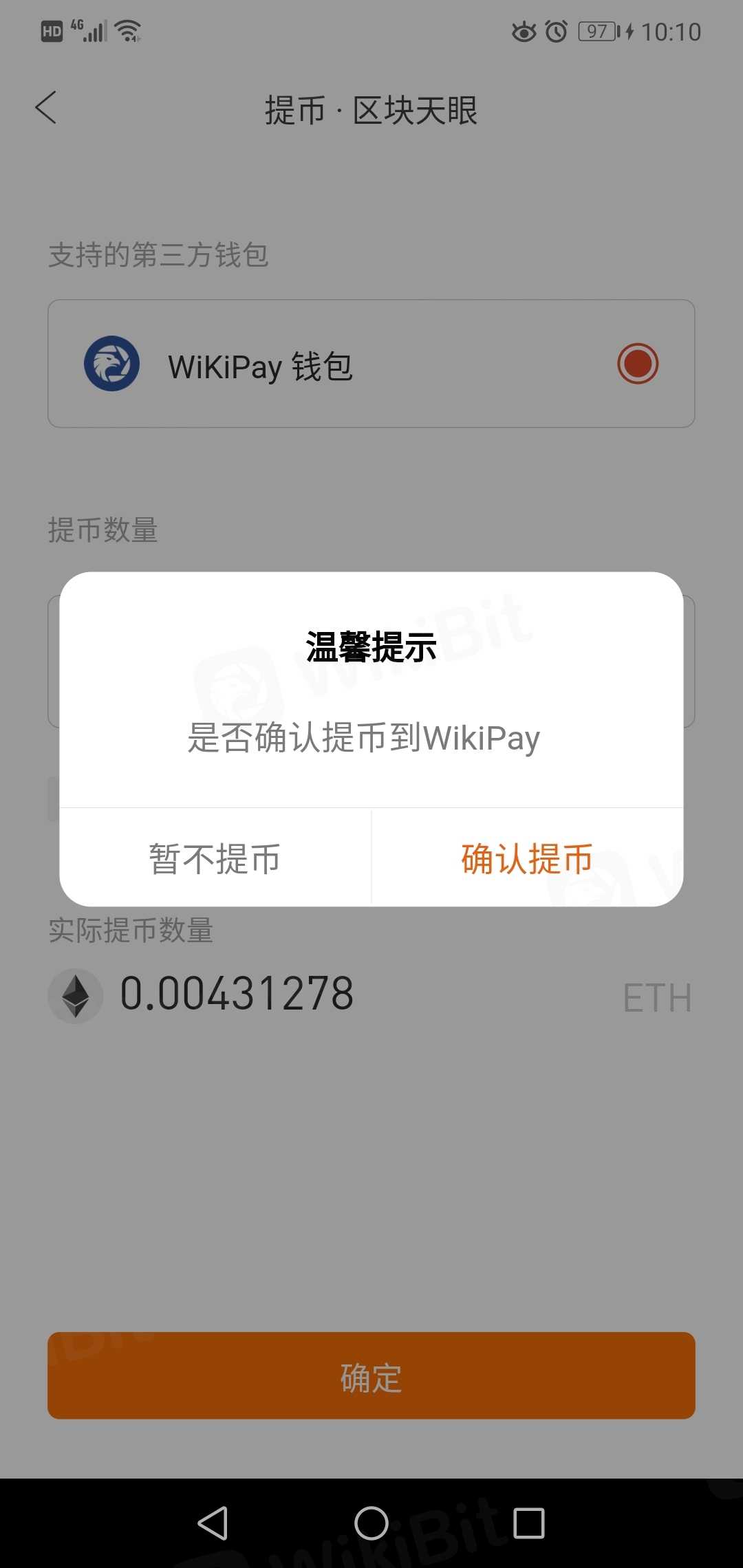This screenshot has width=743, height=1568.
Task: Open the system recent apps view
Action: pos(529,1523)
